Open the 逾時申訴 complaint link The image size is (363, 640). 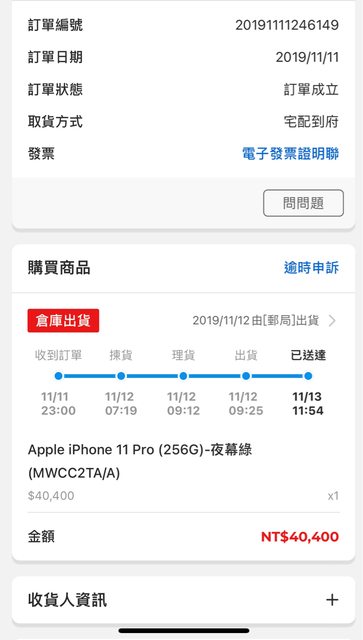(311, 268)
